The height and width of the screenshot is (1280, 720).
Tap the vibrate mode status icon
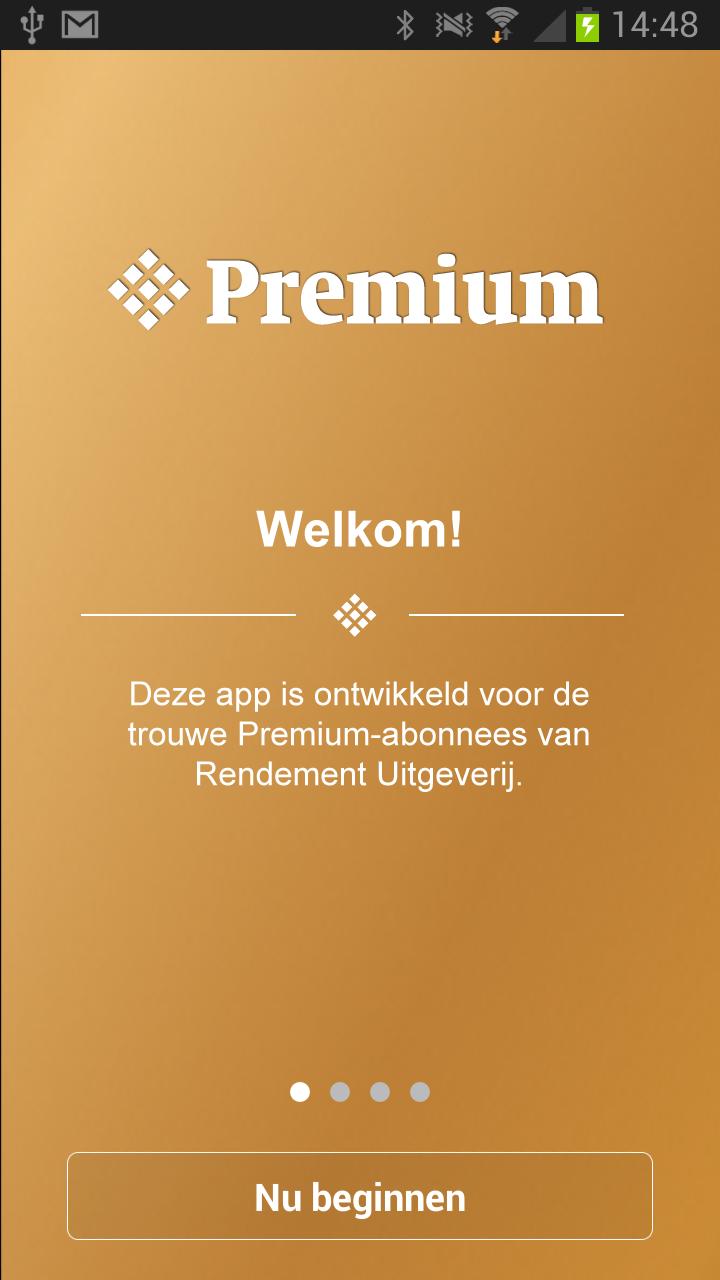tap(452, 22)
